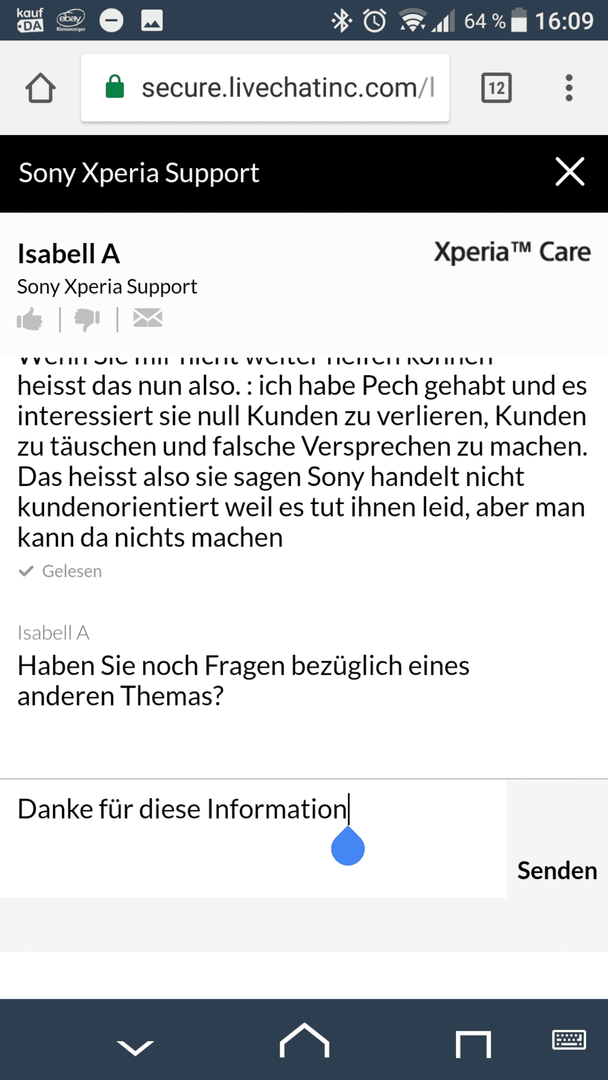Rate the chat with thumbs up
The width and height of the screenshot is (608, 1080).
tap(30, 319)
